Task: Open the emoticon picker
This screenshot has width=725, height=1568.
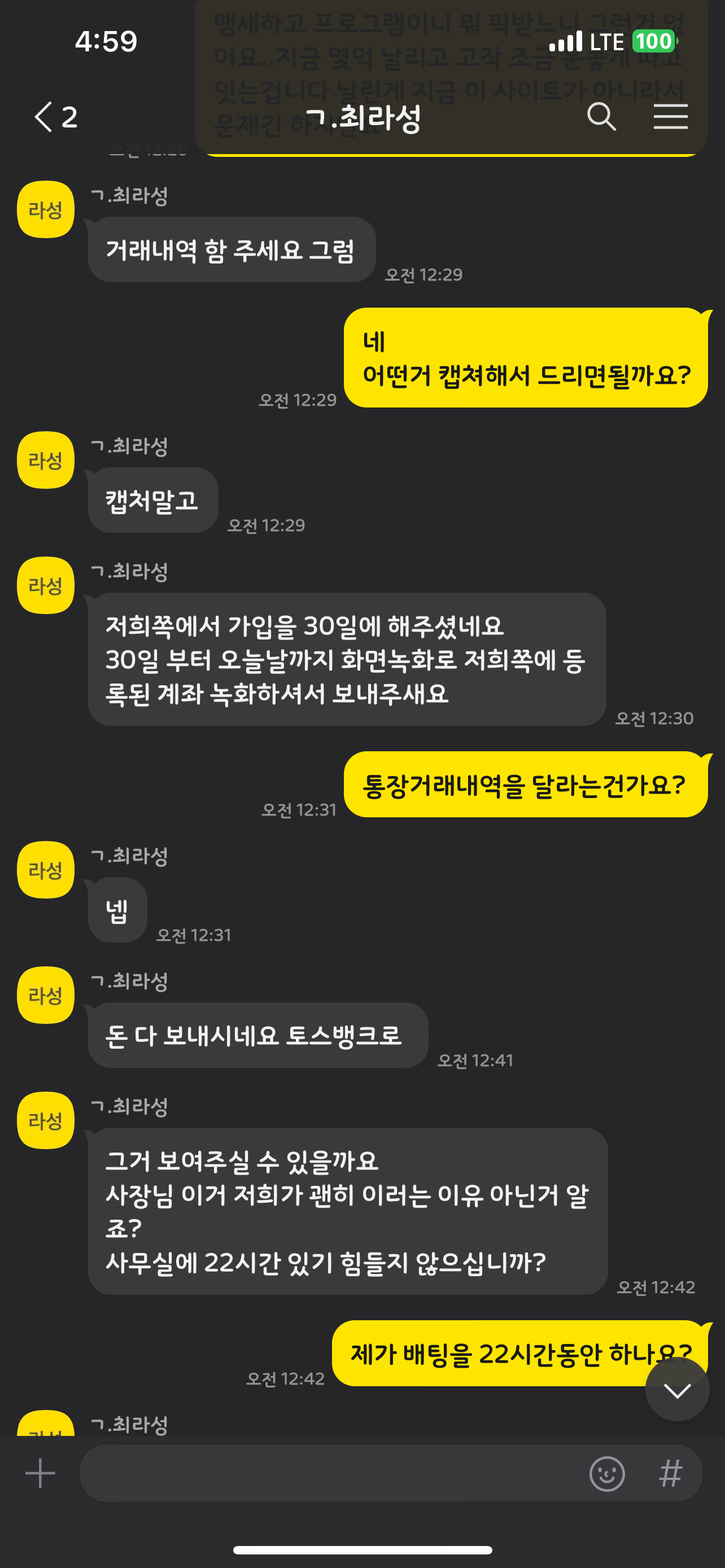Action: tap(607, 1474)
